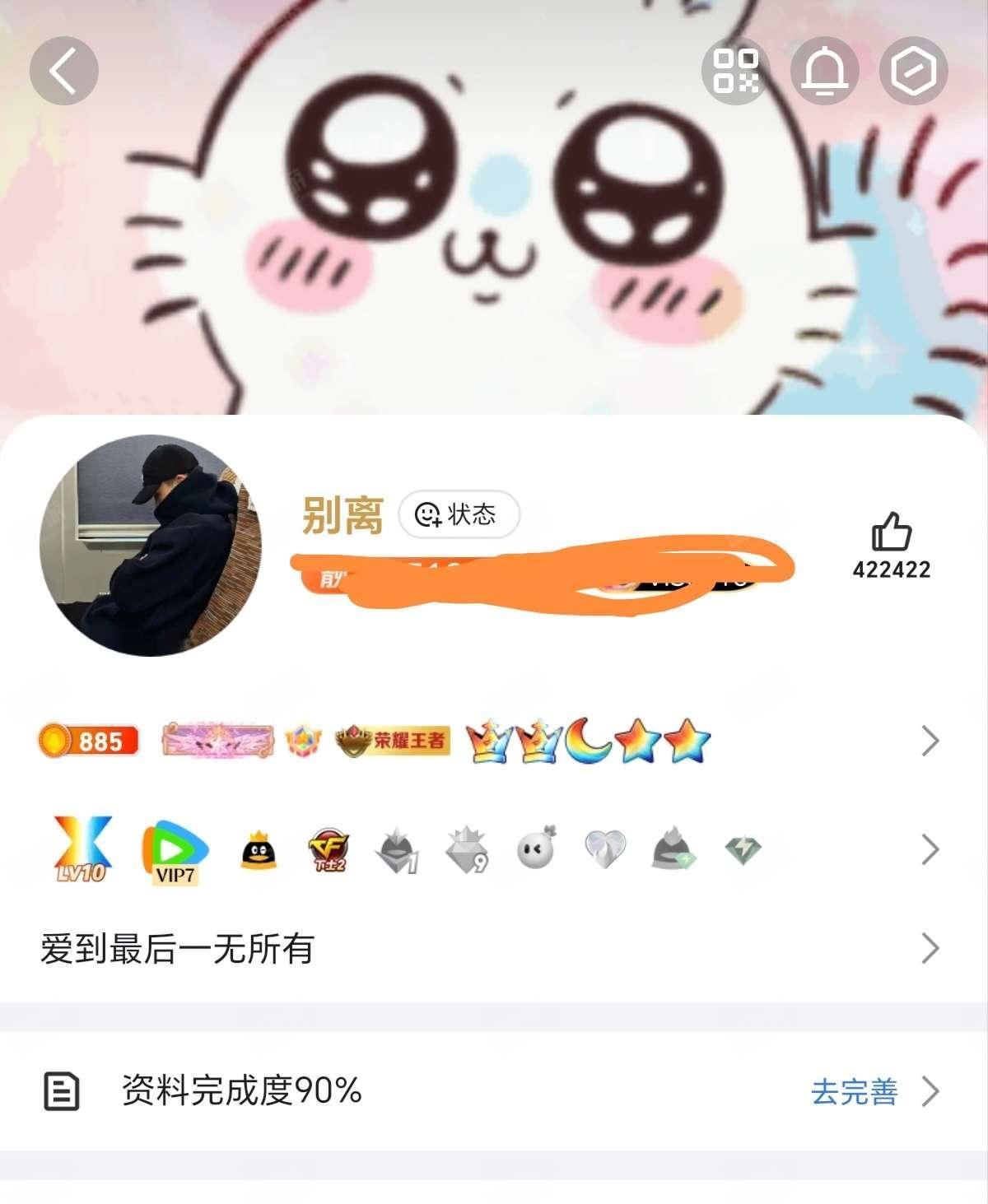Image resolution: width=988 pixels, height=1204 pixels.
Task: Open the signature 爱到最后一无所有
Action: click(177, 949)
